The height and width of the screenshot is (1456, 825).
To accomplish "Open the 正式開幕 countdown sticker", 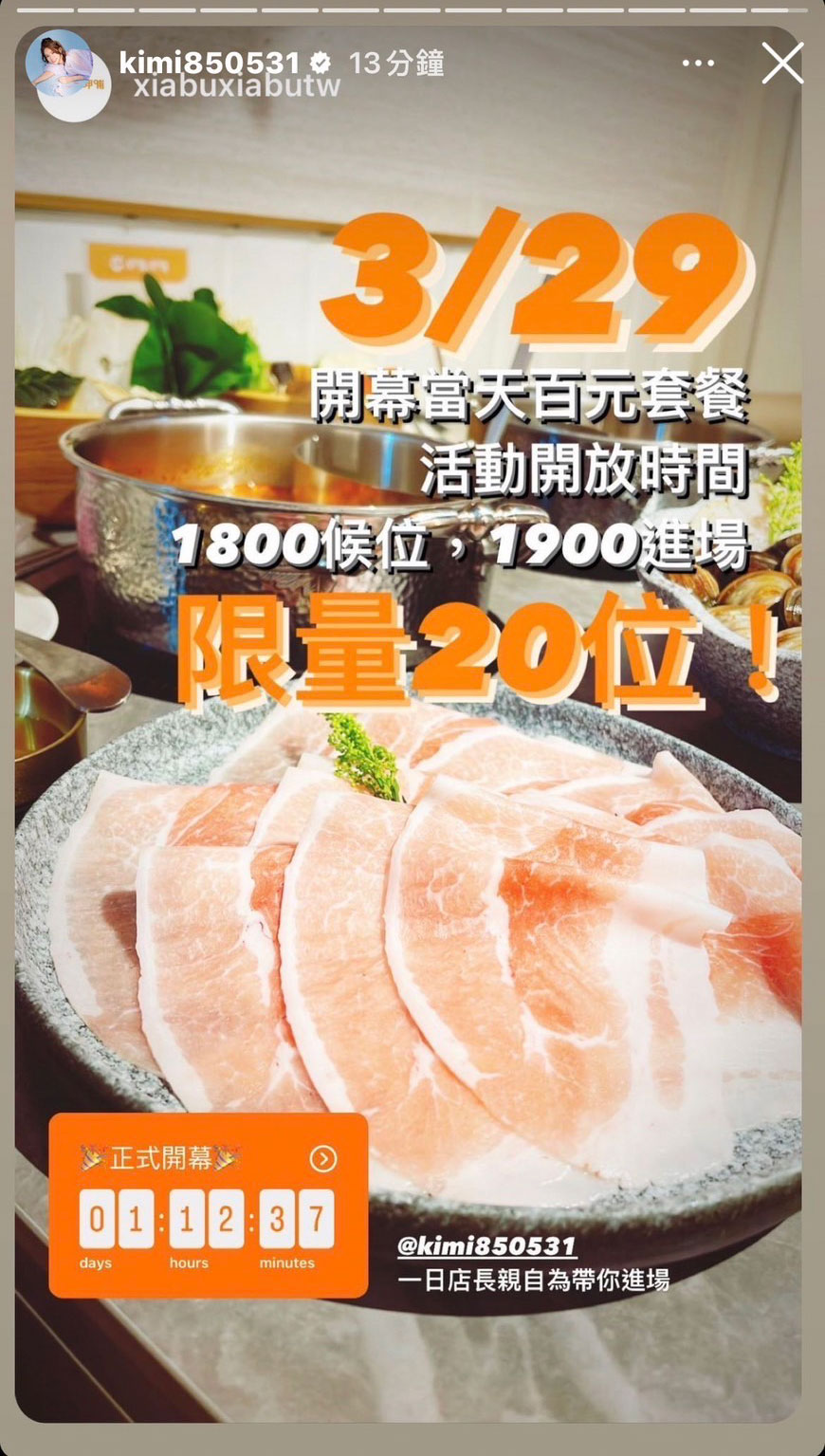I will (x=208, y=1205).
